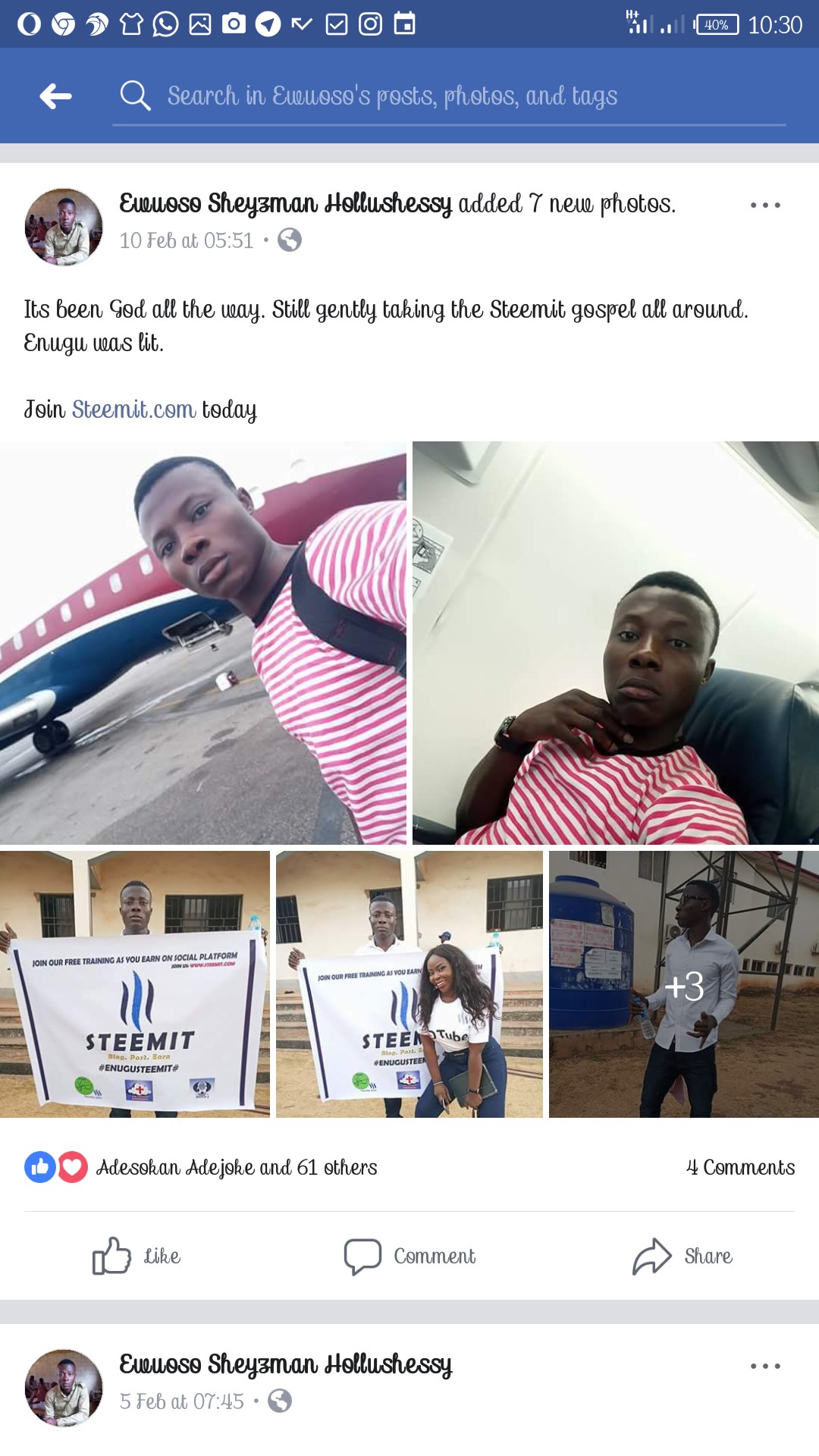819x1456 pixels.
Task: Comment on the 10 Feb post
Action: tap(409, 1256)
